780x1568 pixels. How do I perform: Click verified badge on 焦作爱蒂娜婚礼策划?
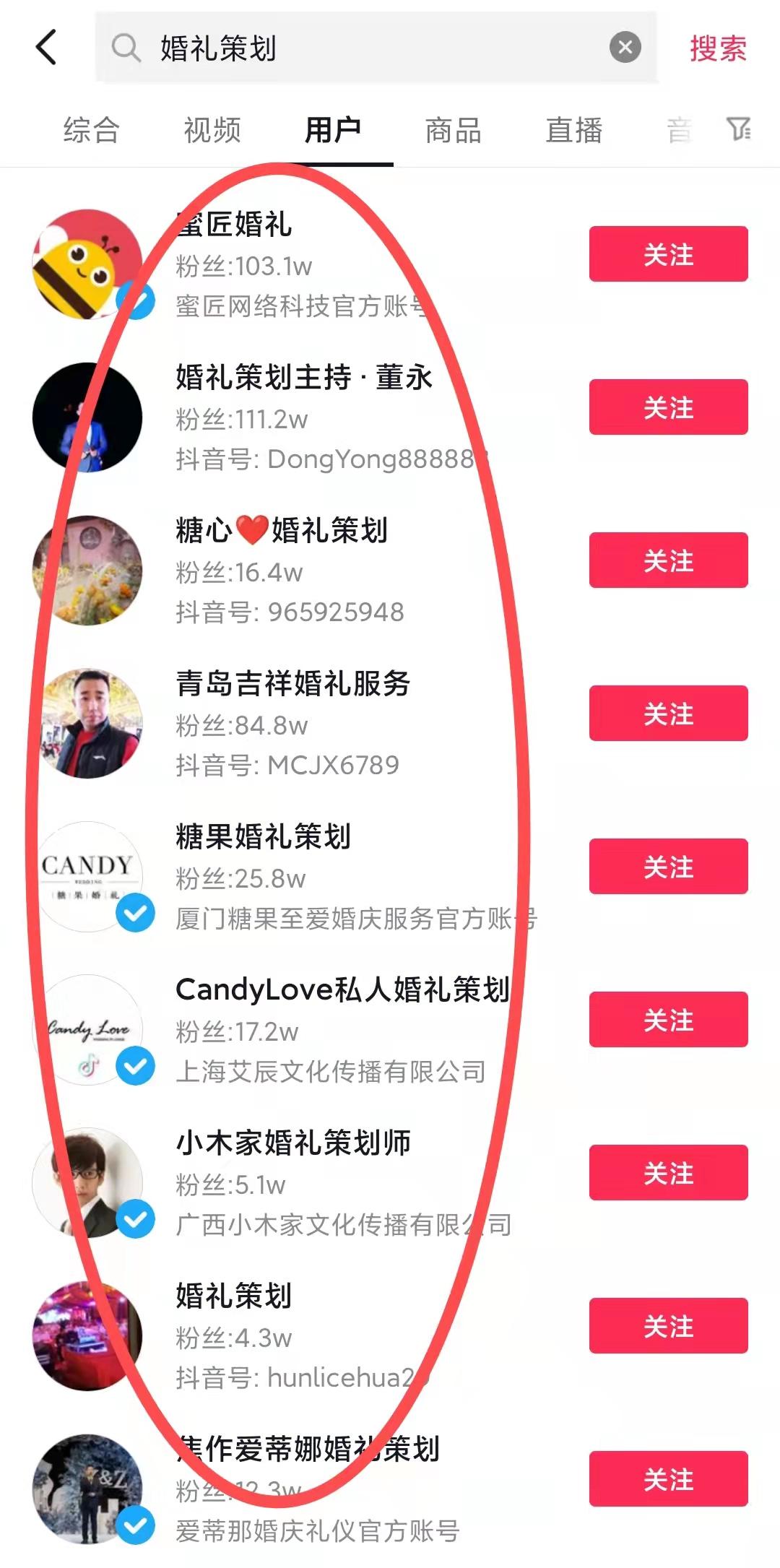(135, 1524)
